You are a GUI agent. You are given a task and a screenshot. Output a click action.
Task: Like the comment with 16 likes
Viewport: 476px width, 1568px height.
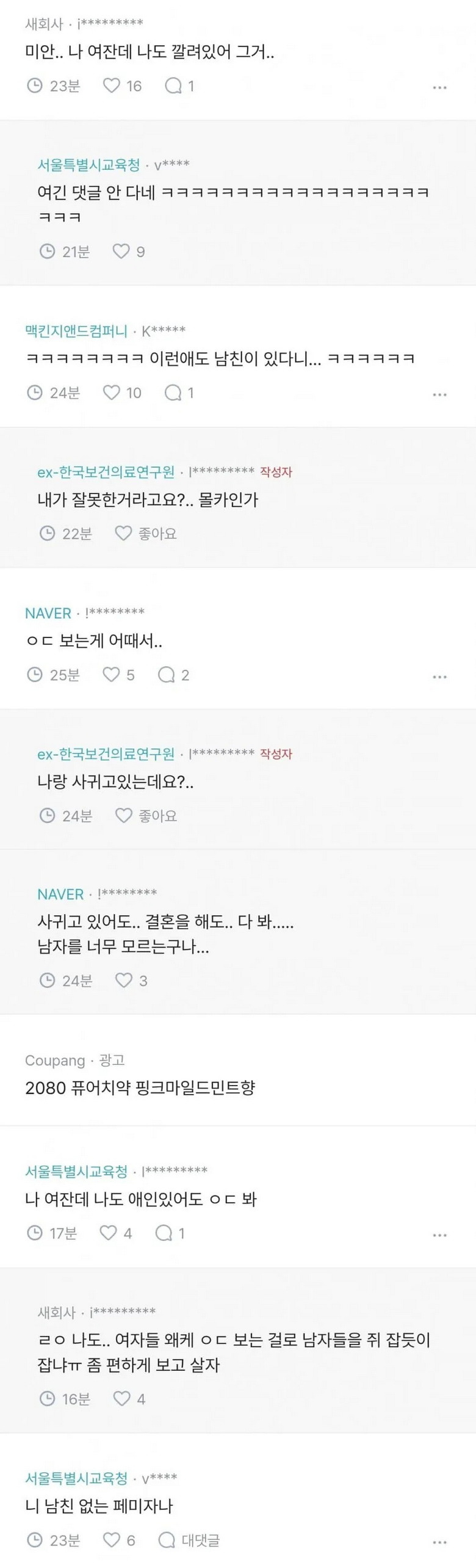click(121, 85)
